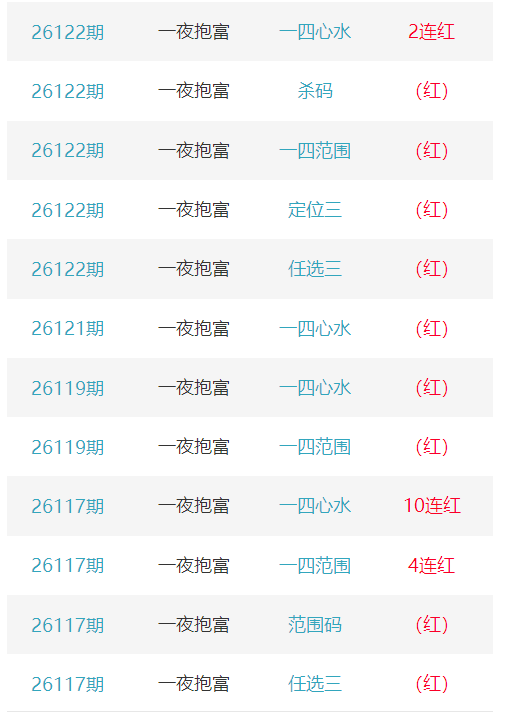Viewport: 505px width, 715px height.
Task: Open the 26121期 一四心水 entry
Action: coord(250,328)
